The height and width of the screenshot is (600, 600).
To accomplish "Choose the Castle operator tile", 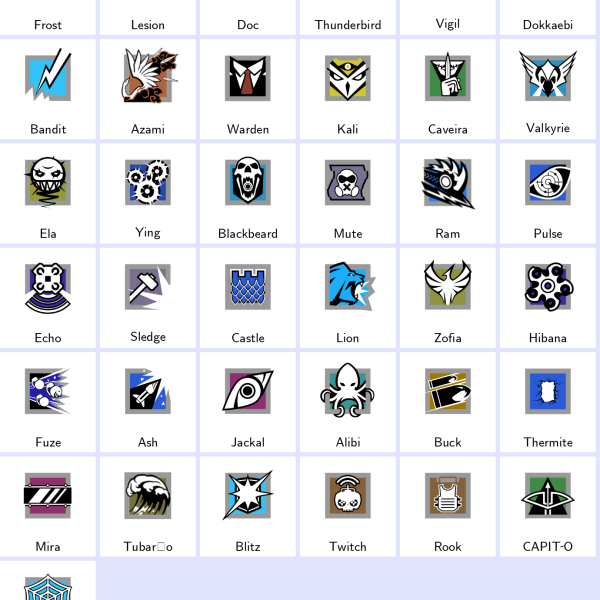I will pyautogui.click(x=248, y=296).
